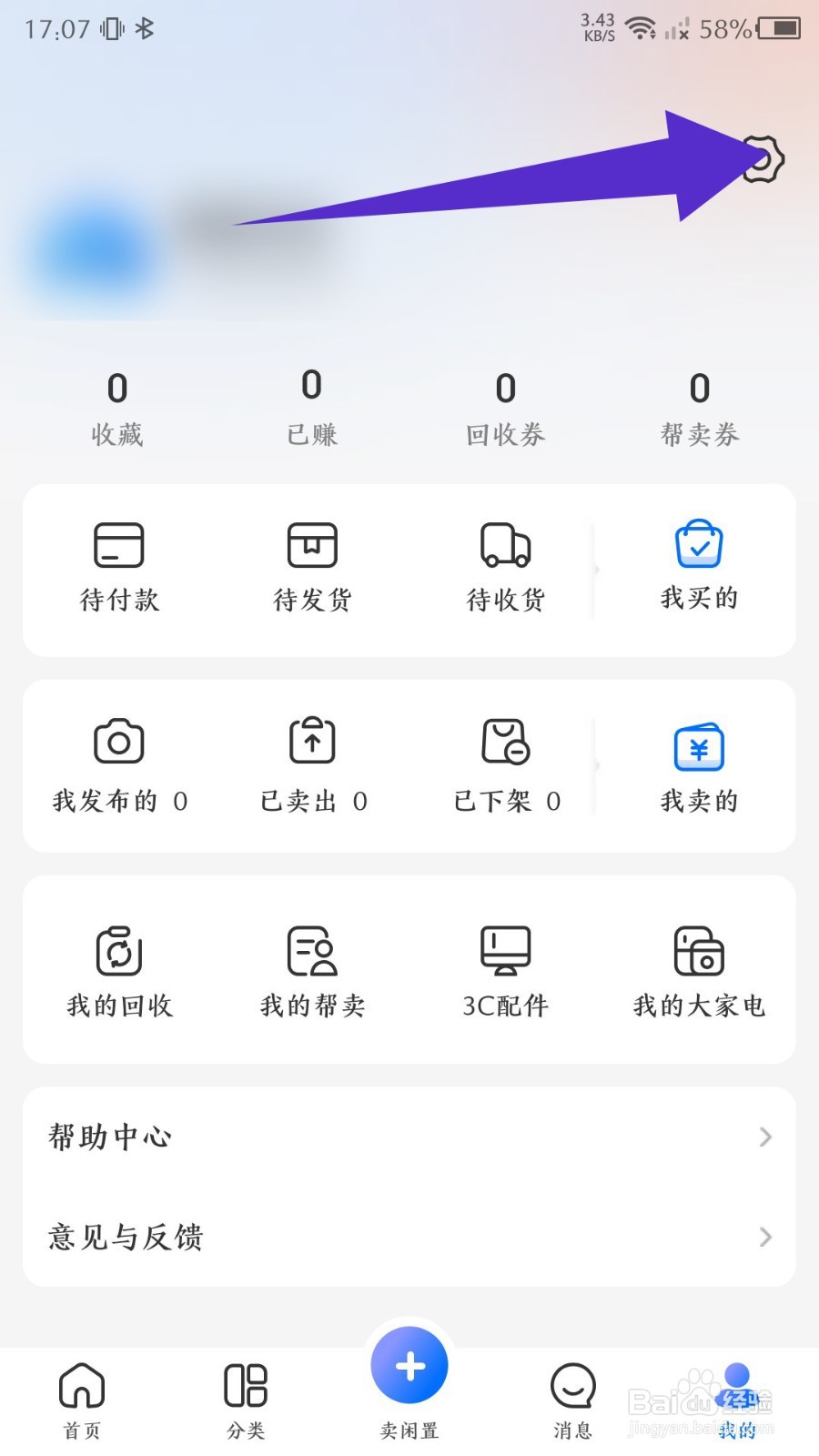Open 我的大家电 appliances
The width and height of the screenshot is (819, 1456).
(699, 970)
